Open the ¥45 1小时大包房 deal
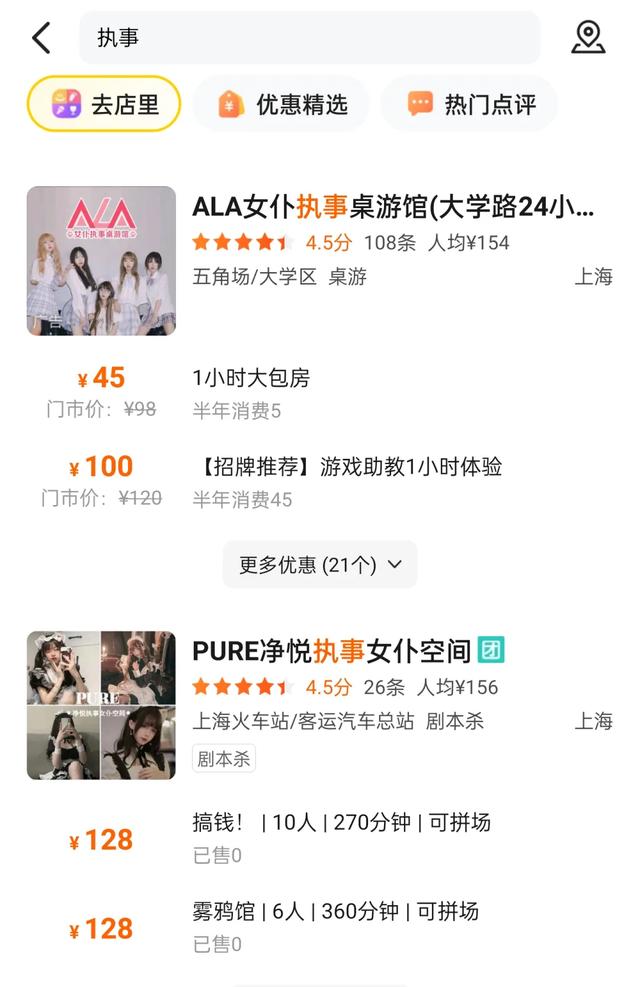 coord(250,379)
